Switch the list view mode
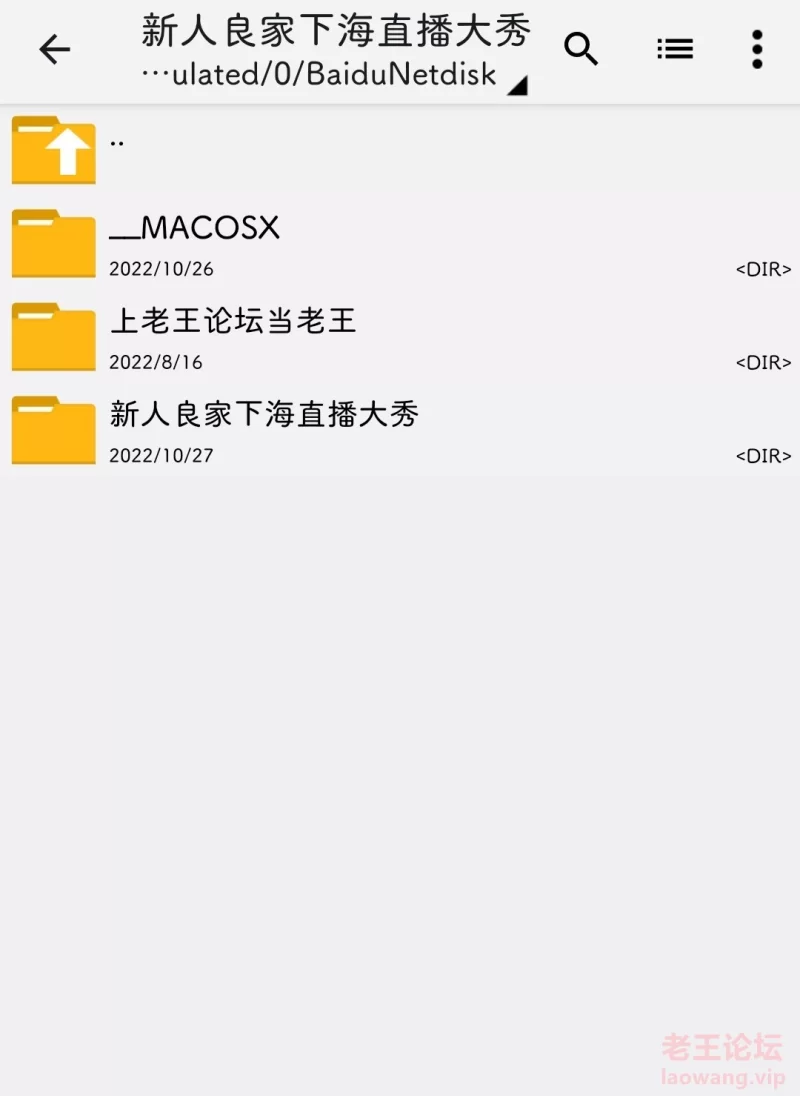The width and height of the screenshot is (800, 1096). click(x=675, y=49)
